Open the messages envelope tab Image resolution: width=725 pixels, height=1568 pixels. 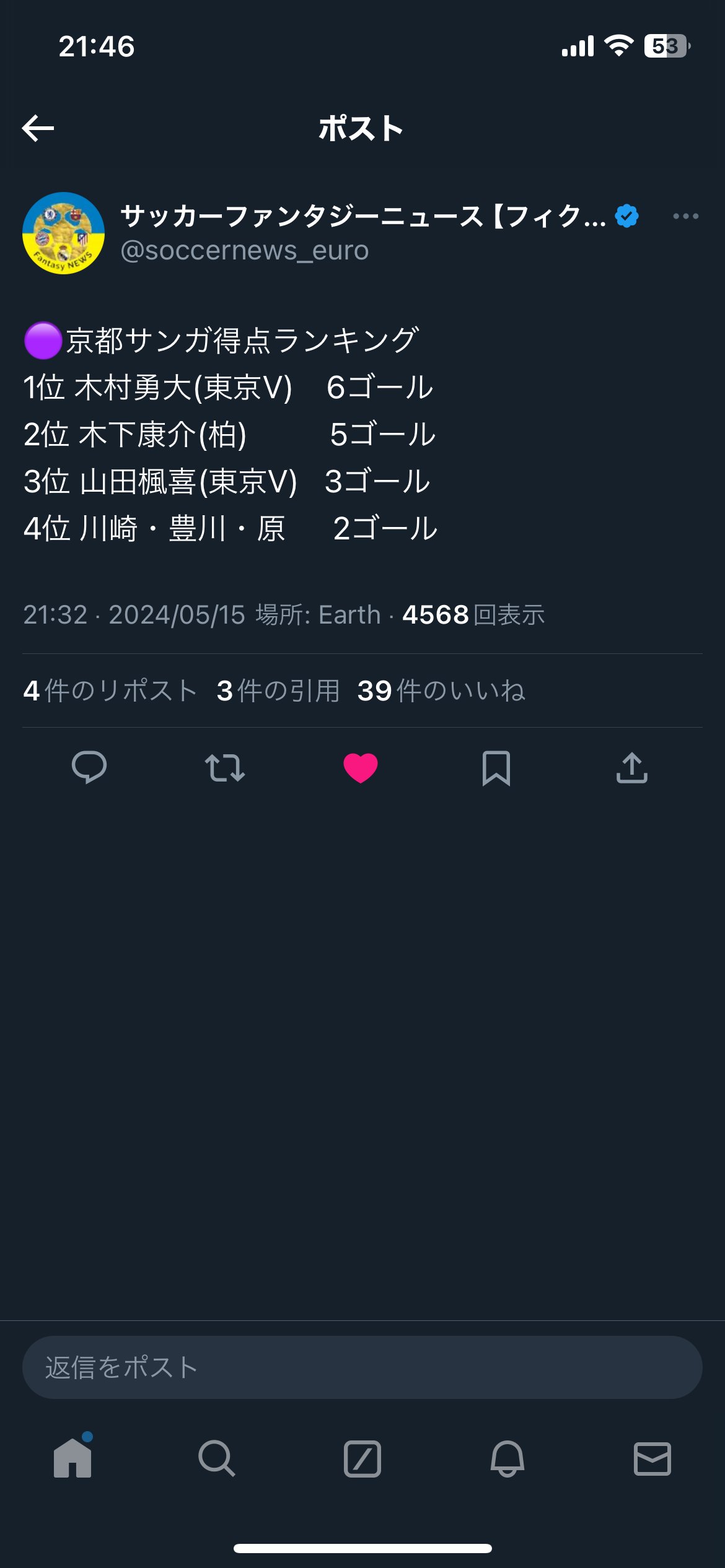pyautogui.click(x=652, y=1458)
